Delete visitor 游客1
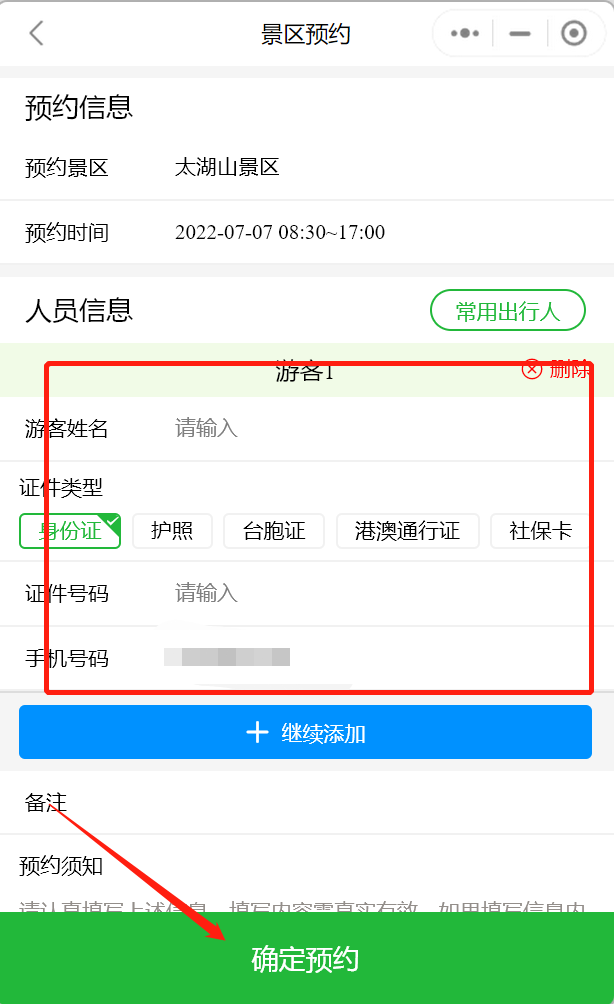The width and height of the screenshot is (614, 1004). 555,370
